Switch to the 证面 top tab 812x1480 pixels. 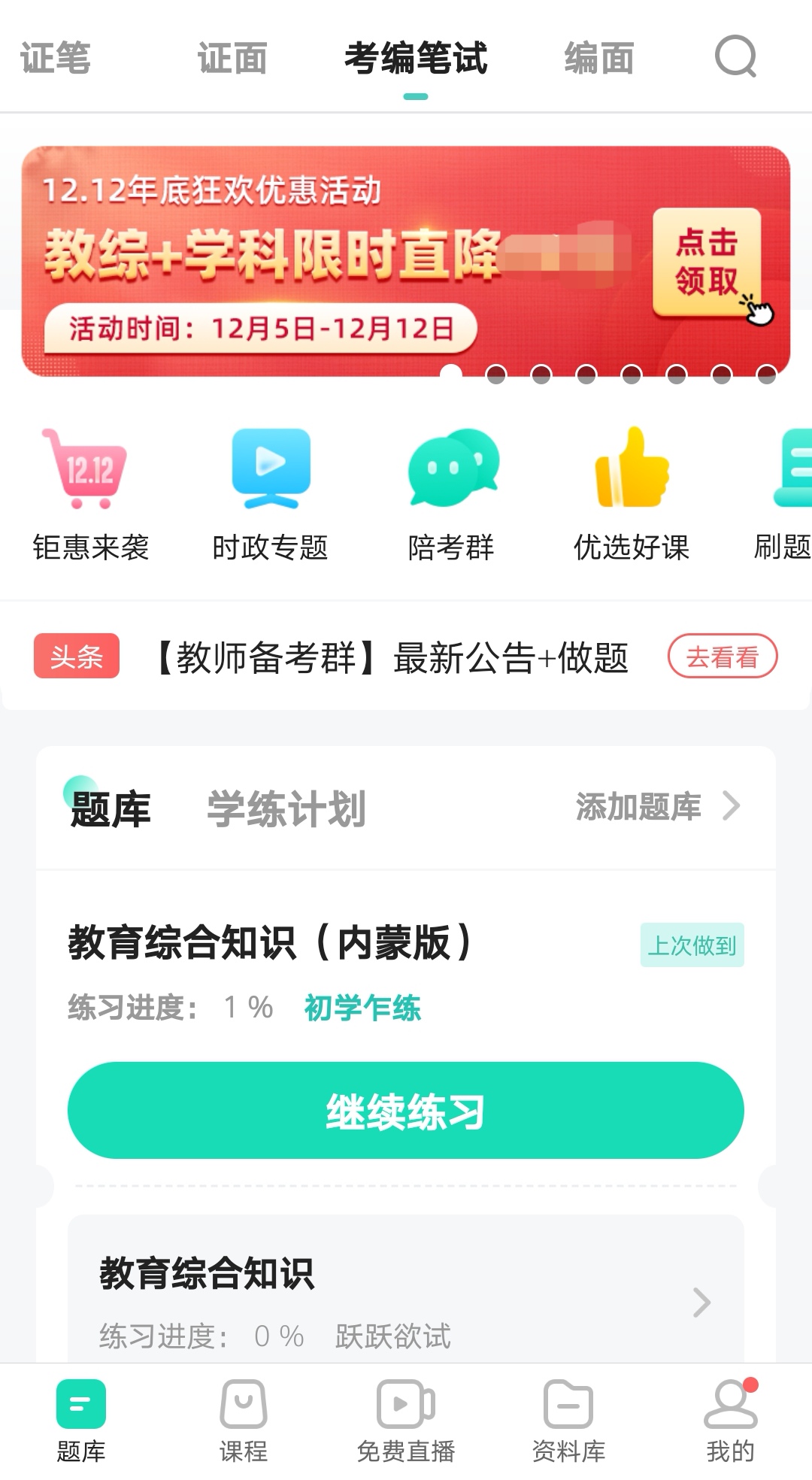coord(232,59)
